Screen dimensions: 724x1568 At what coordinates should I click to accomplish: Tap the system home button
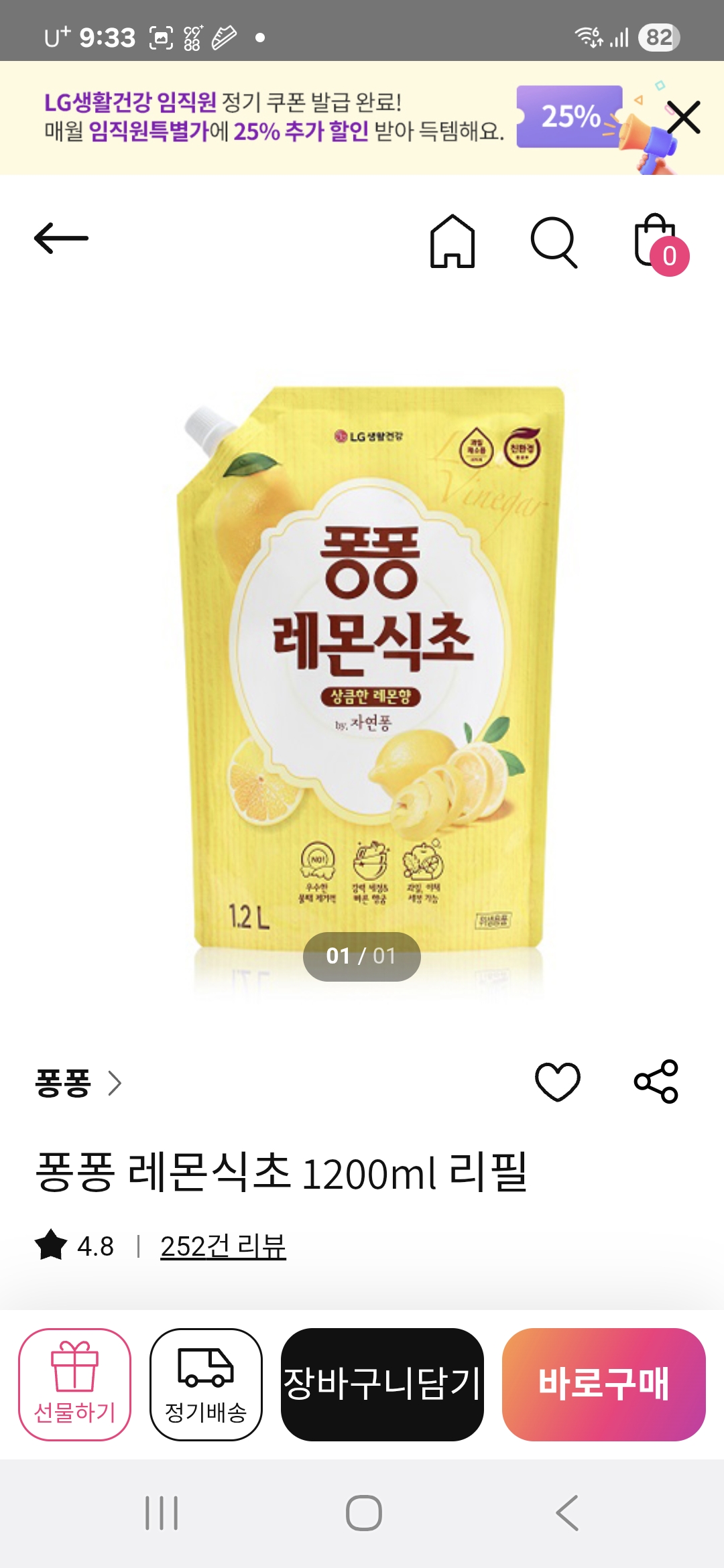pos(363,1513)
